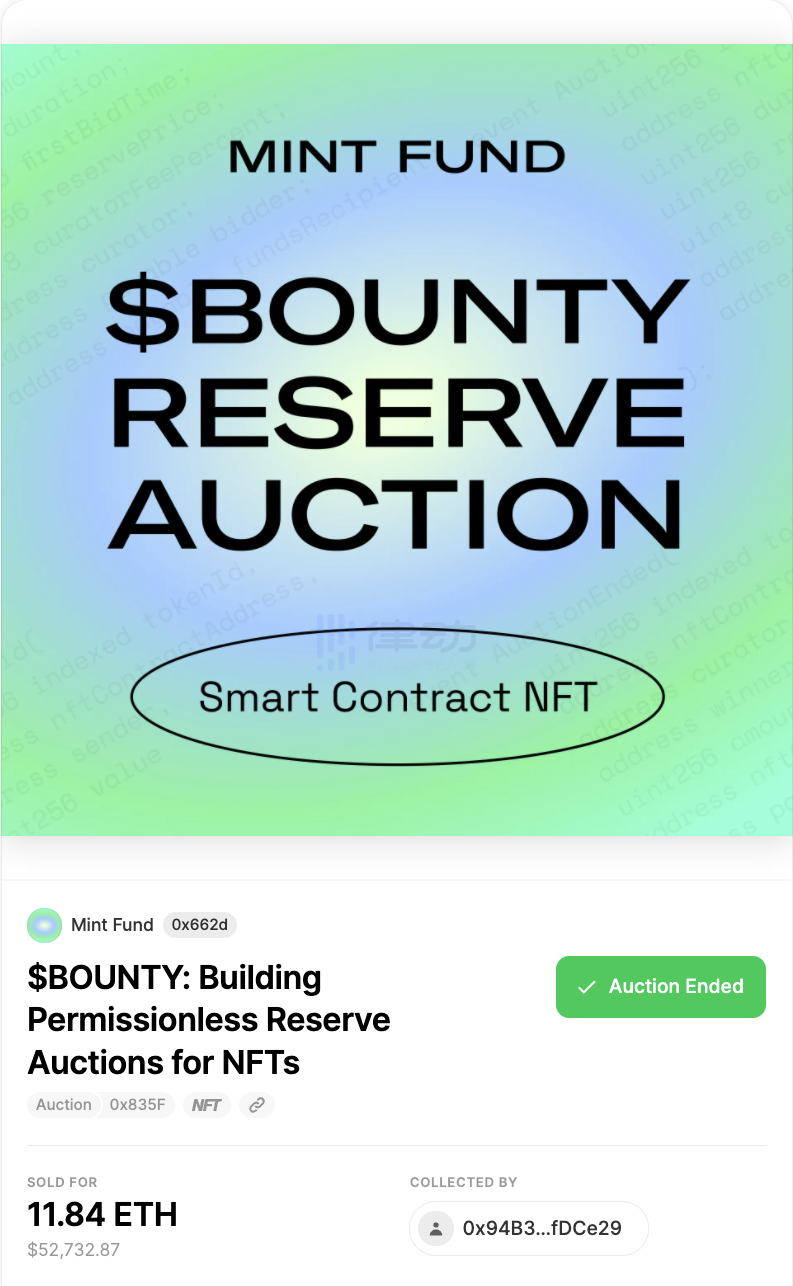The width and height of the screenshot is (793, 1286).
Task: Open Mint Fund creator profile
Action: 111,925
